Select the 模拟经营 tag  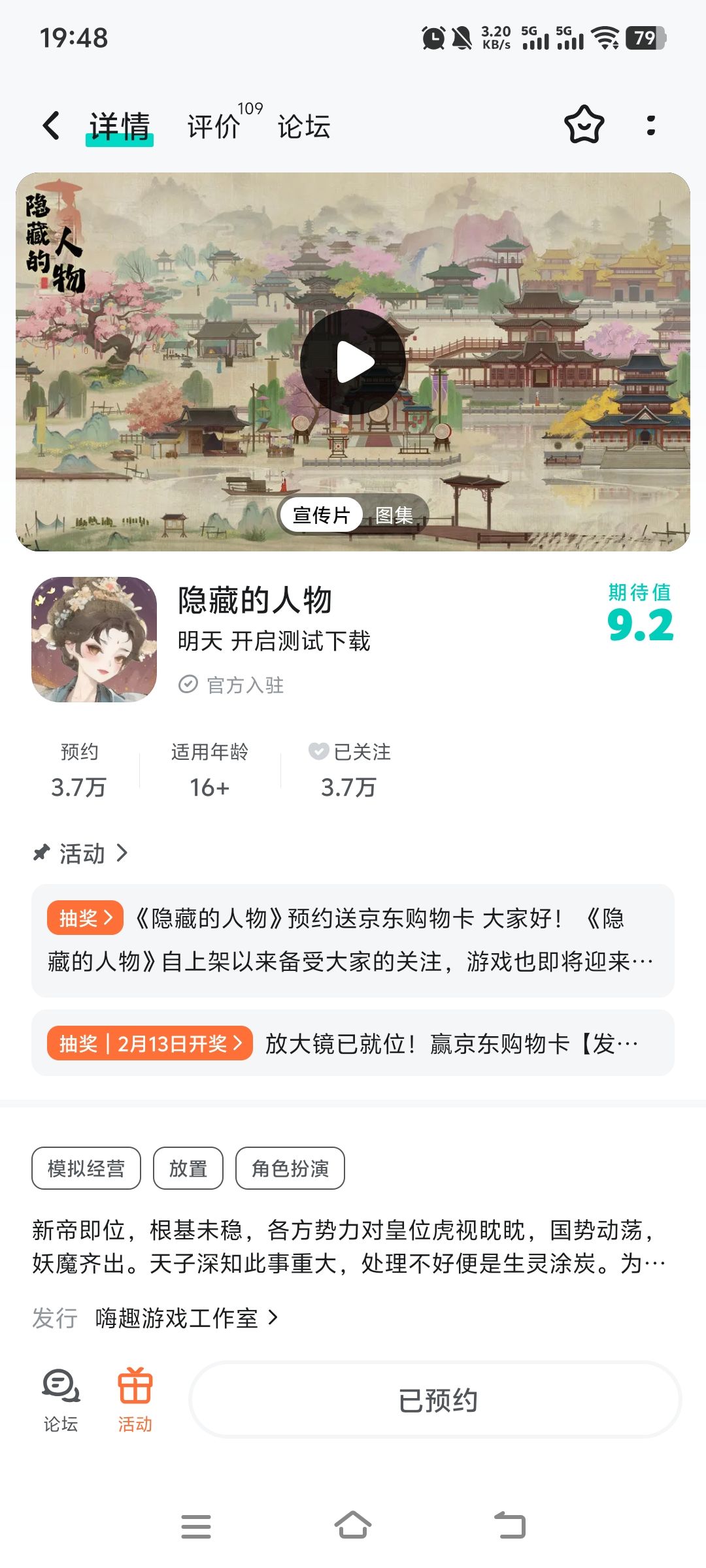click(x=86, y=1168)
